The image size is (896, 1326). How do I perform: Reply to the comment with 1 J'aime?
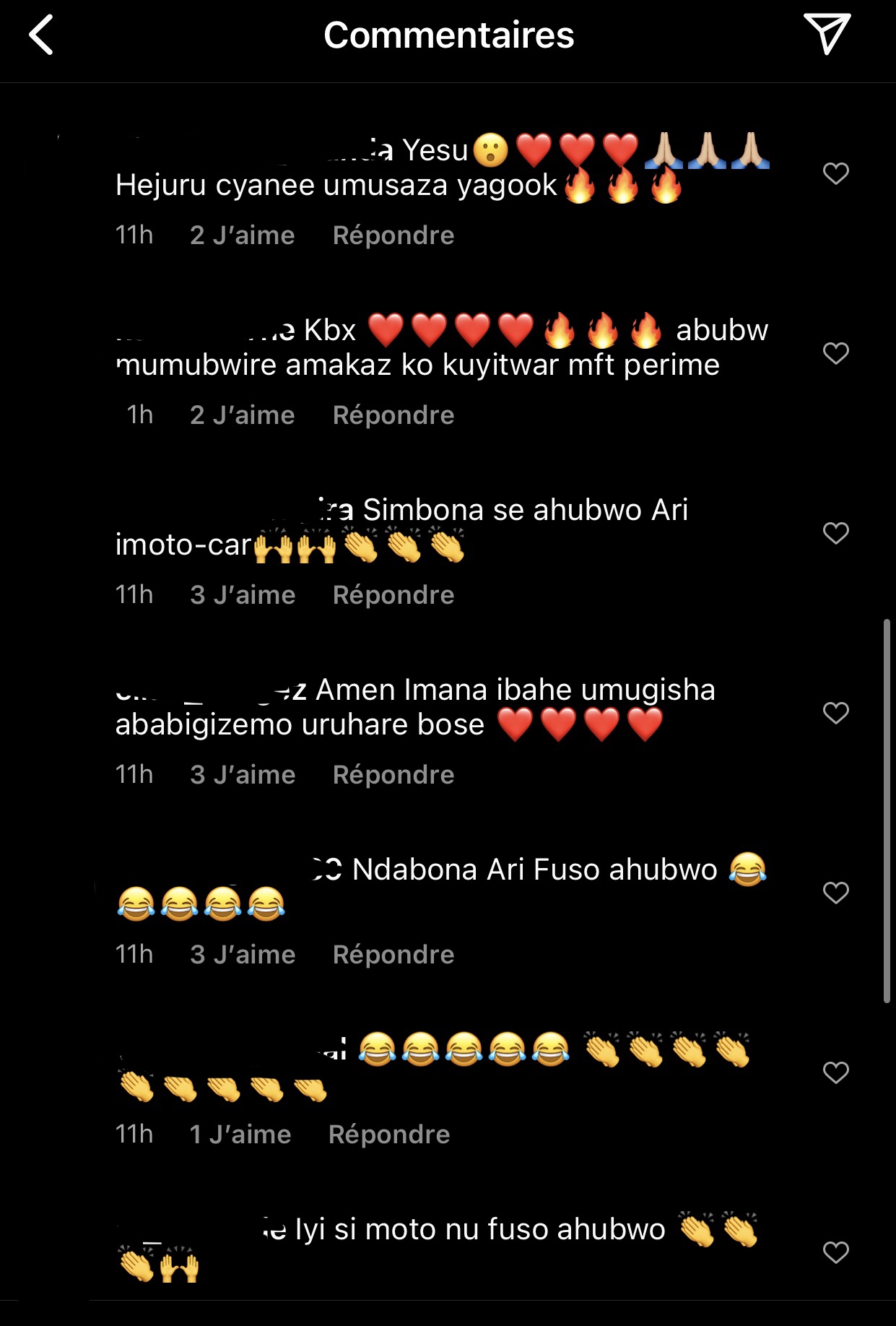click(389, 1135)
